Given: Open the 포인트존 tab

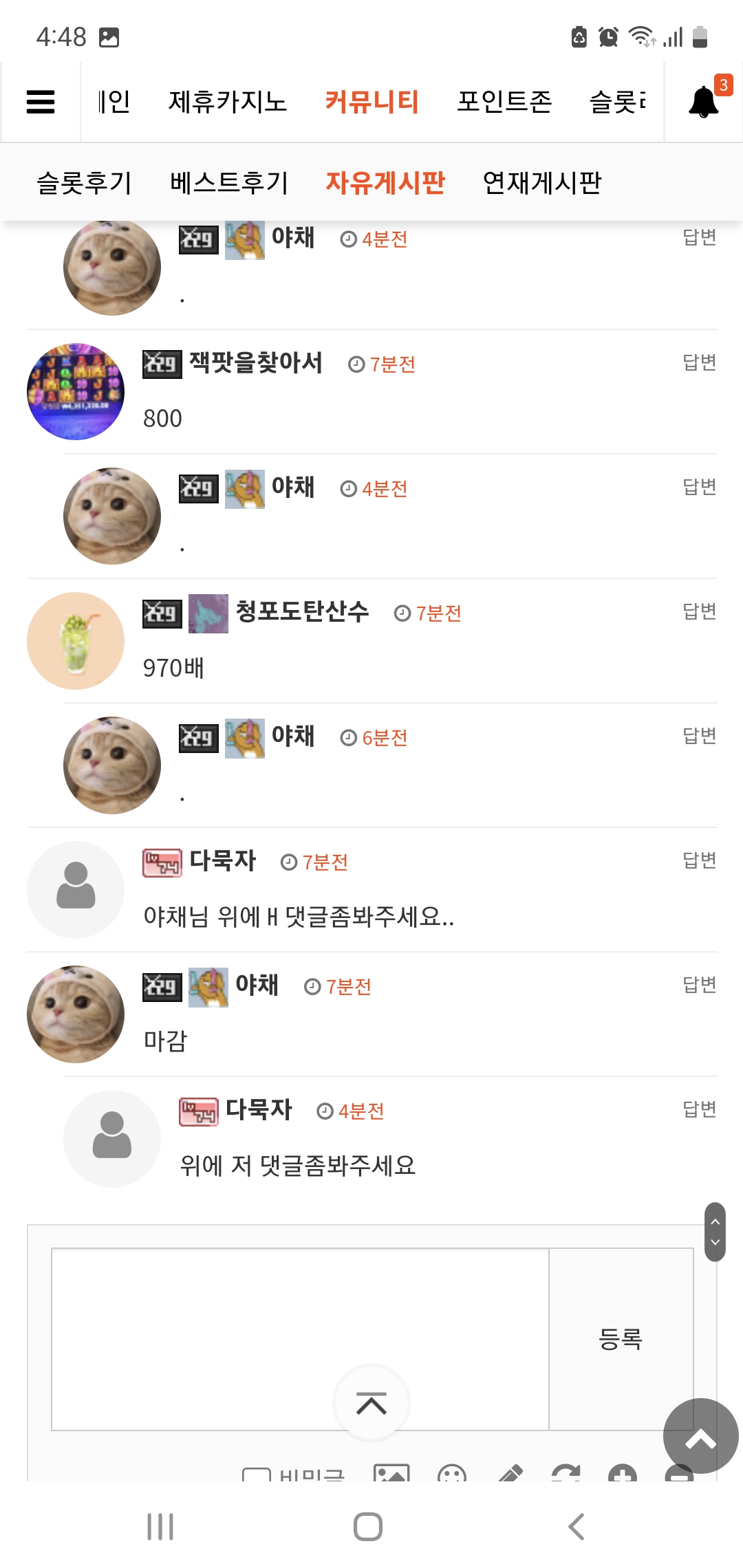Looking at the screenshot, I should click(x=504, y=102).
